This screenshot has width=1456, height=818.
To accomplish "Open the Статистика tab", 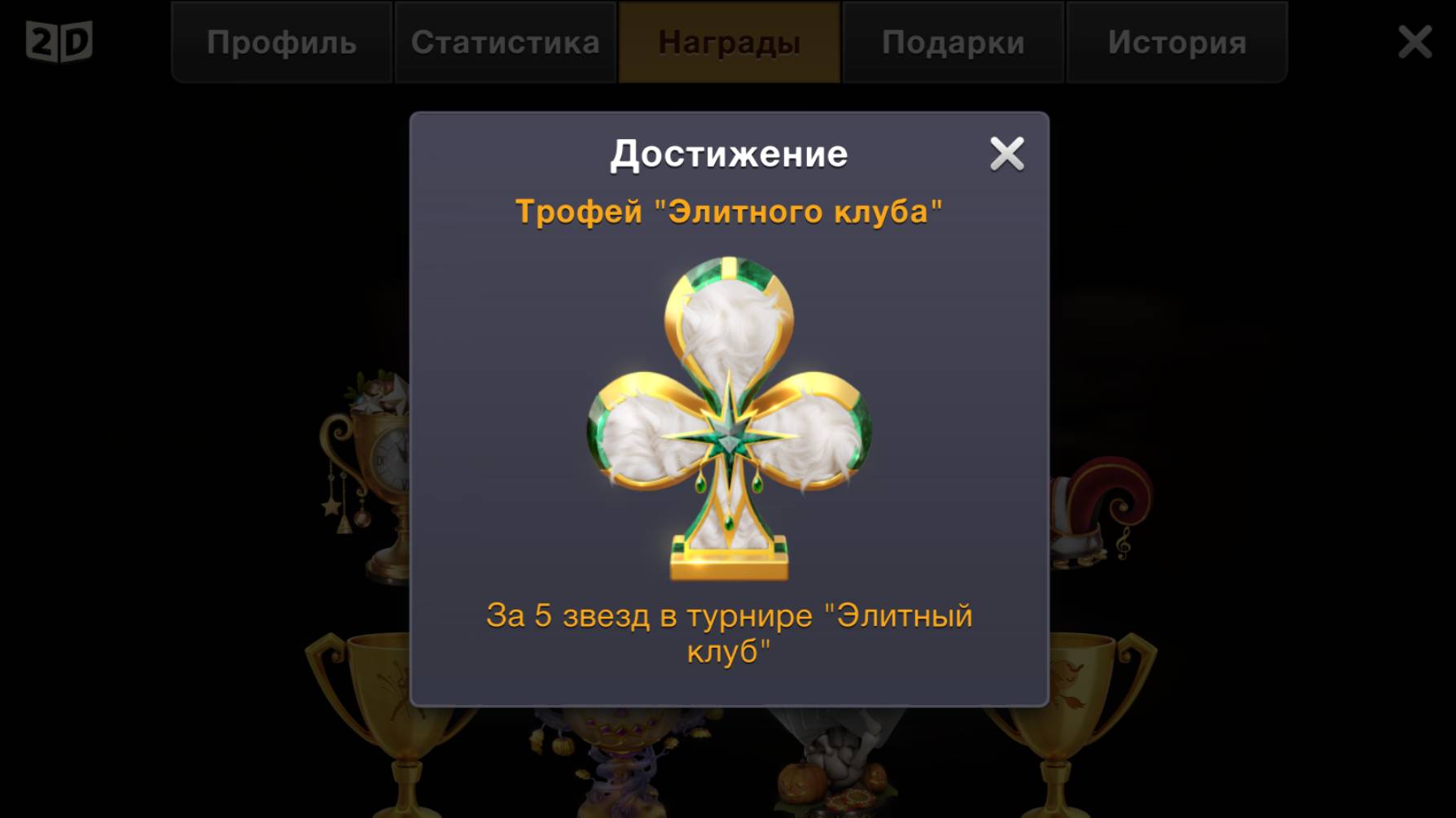I will pos(505,42).
